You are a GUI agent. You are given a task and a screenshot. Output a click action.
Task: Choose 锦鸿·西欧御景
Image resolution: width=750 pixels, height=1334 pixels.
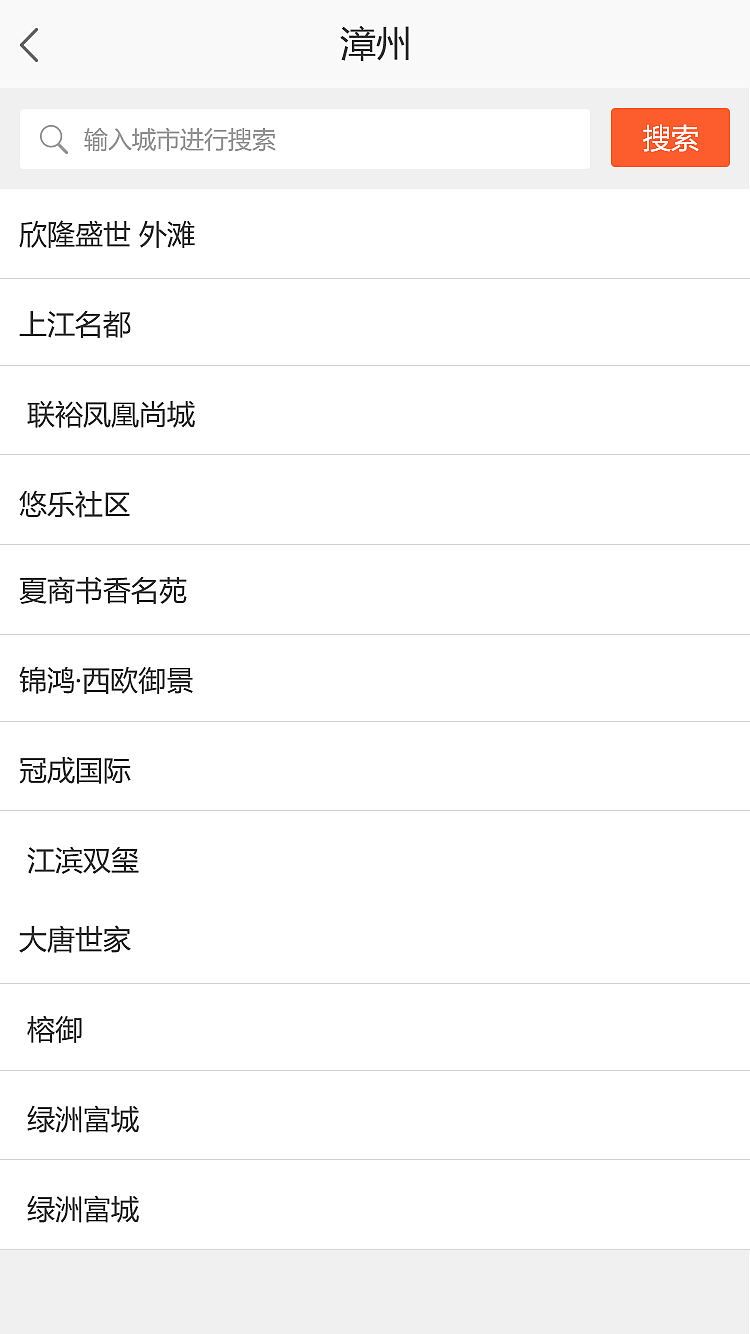click(x=106, y=681)
